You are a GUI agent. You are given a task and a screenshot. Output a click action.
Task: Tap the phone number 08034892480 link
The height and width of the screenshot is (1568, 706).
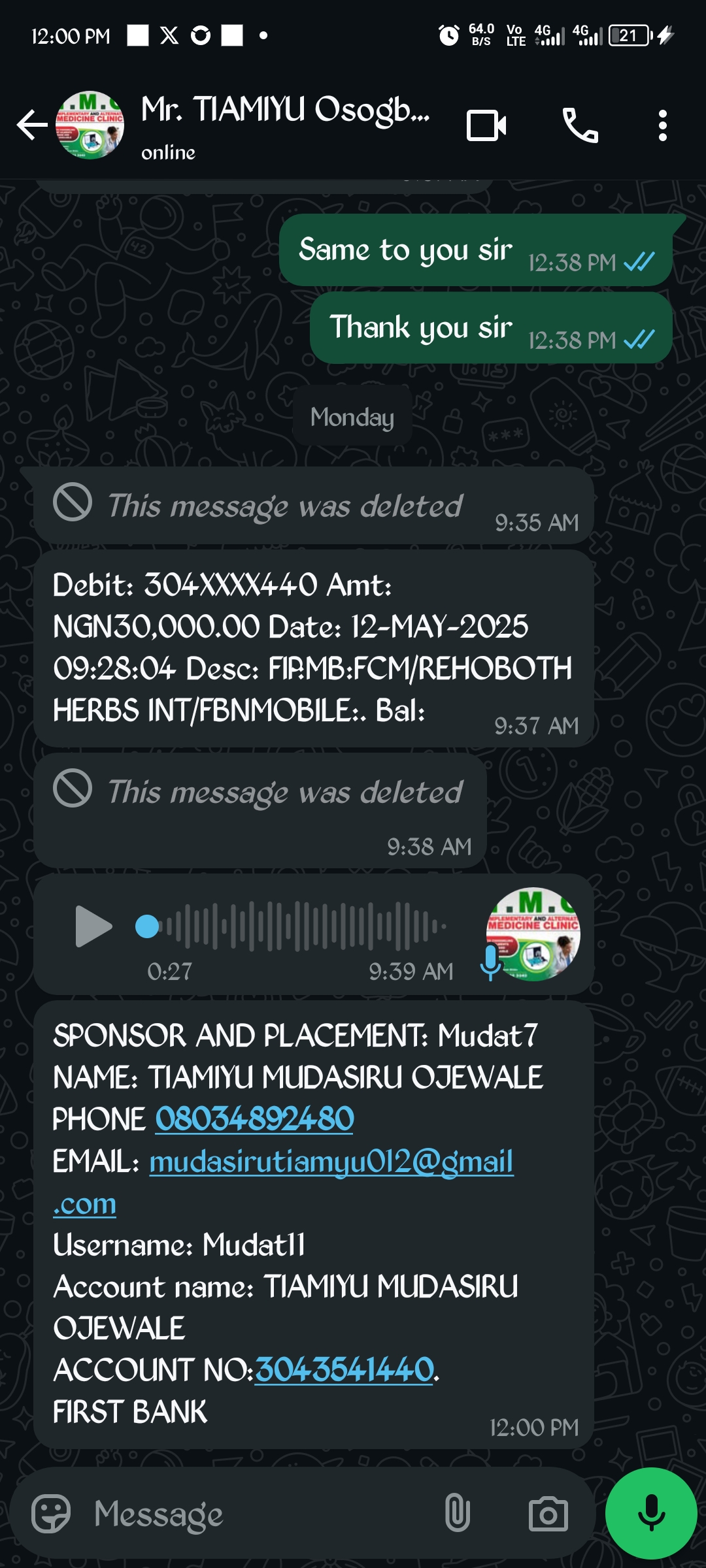255,1119
